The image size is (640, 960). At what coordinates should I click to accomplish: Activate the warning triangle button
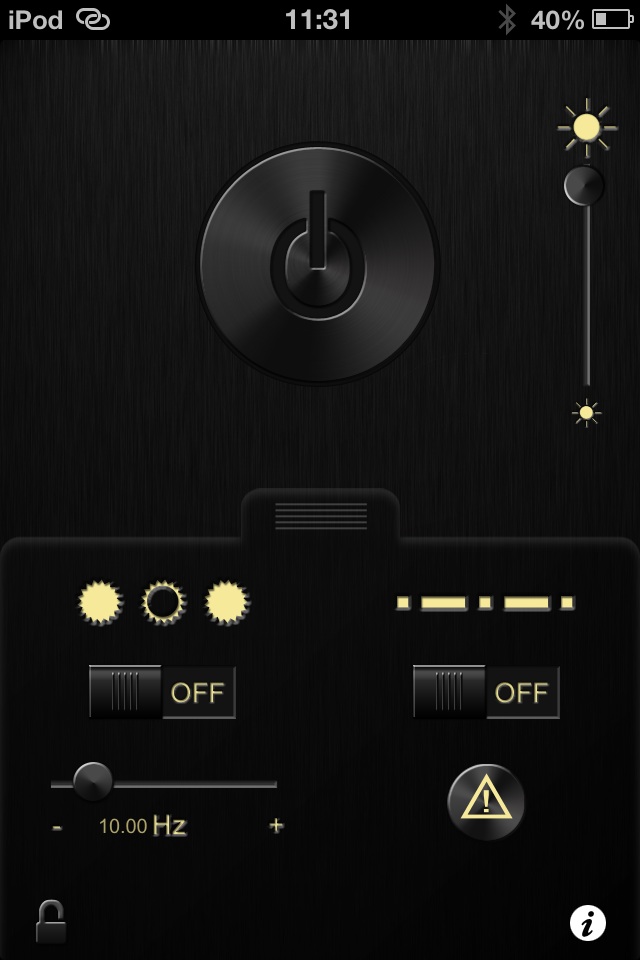(x=486, y=802)
